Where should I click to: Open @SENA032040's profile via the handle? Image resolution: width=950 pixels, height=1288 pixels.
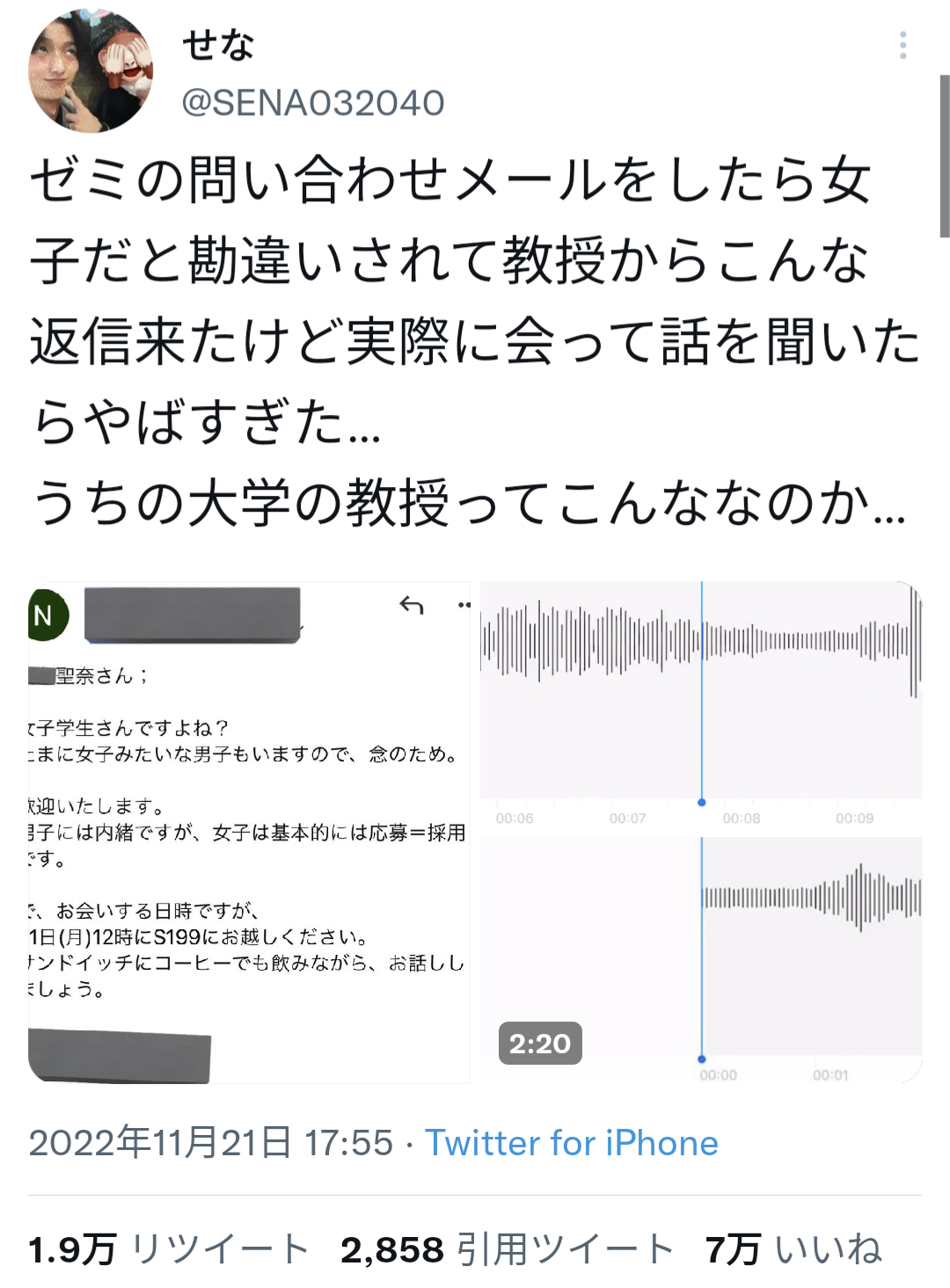(x=313, y=103)
